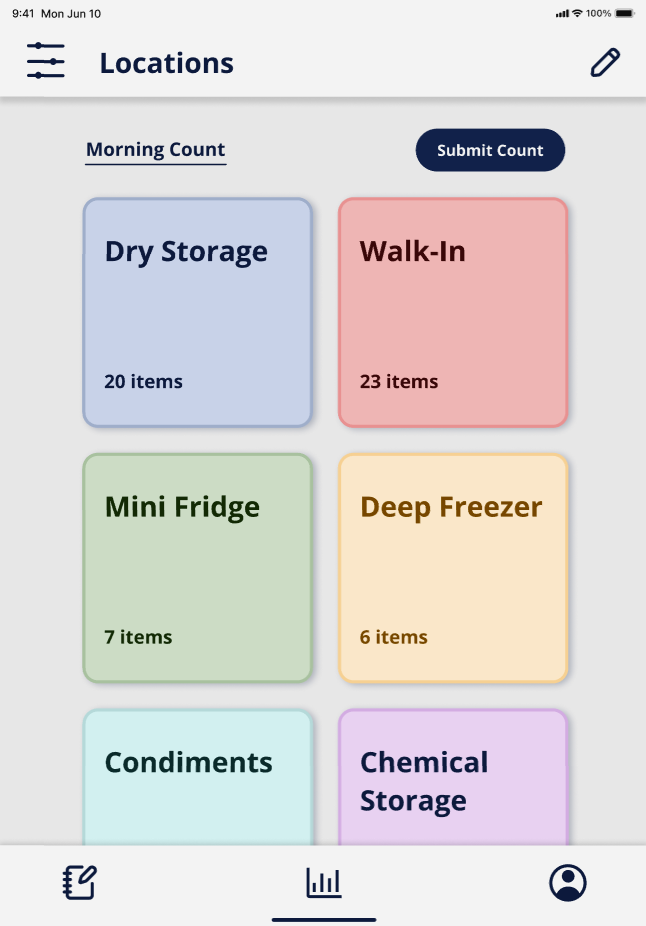Open the Walk-In location card
The width and height of the screenshot is (646, 926).
pos(453,312)
